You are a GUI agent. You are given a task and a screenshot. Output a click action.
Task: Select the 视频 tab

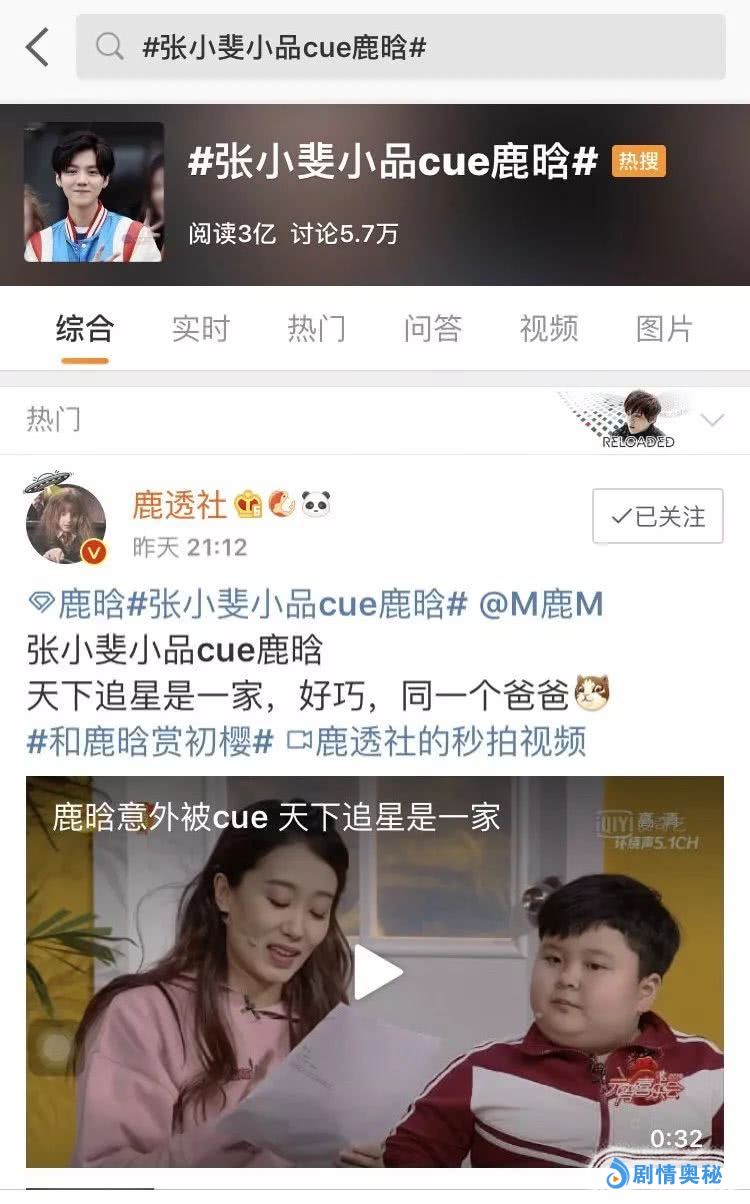tap(548, 328)
